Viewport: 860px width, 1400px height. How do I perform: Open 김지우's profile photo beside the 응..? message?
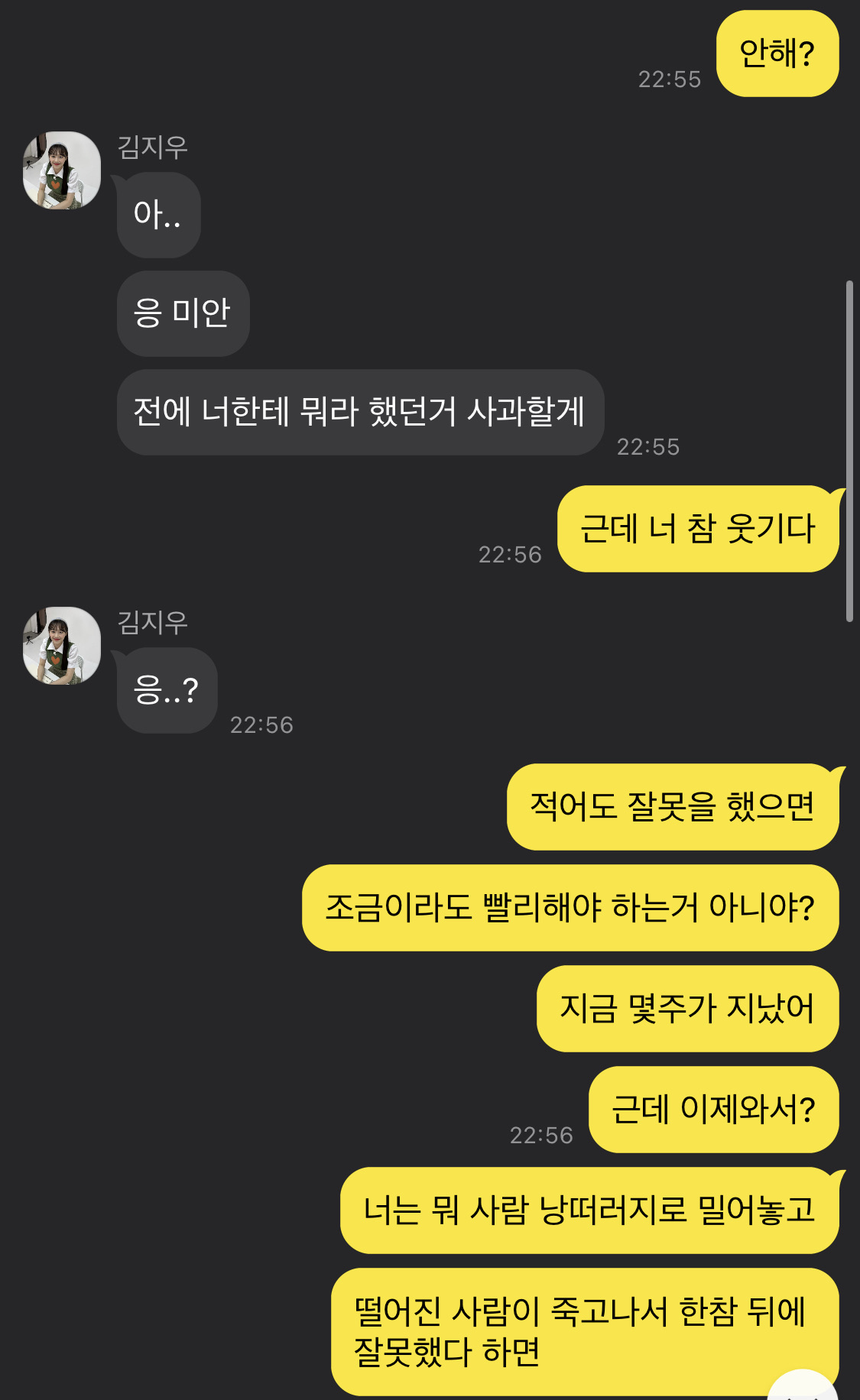point(62,646)
